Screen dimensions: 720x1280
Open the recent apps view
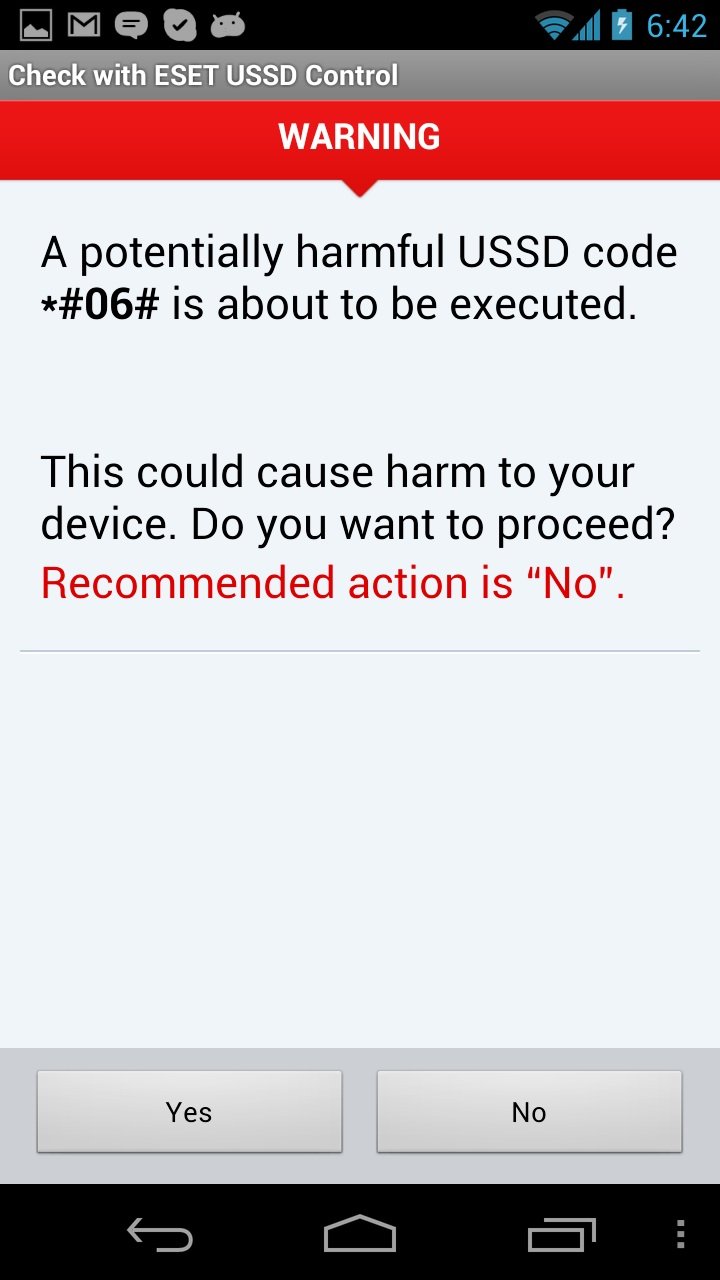(x=561, y=1235)
